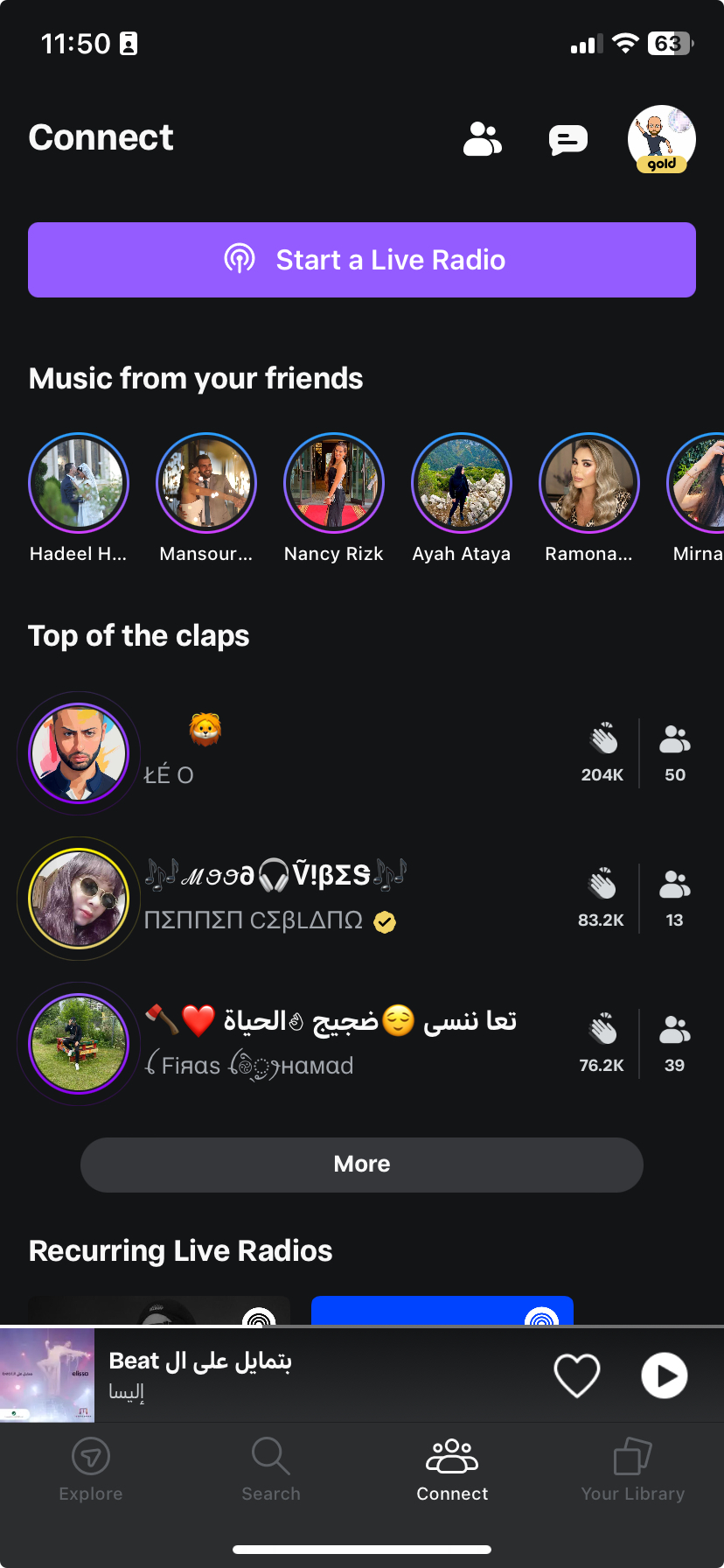
Task: Play the song in the mini player
Action: pyautogui.click(x=665, y=1375)
